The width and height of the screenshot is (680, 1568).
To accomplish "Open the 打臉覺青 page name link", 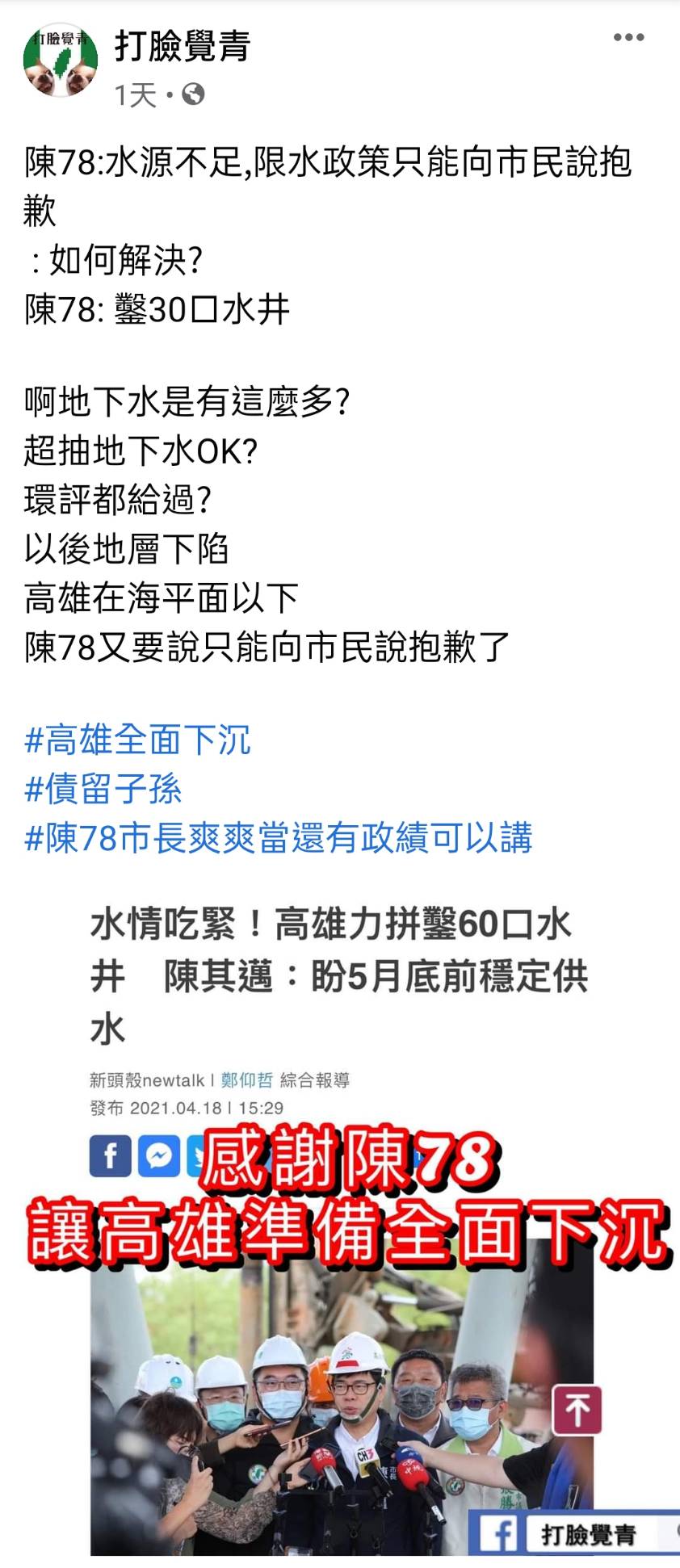I will tap(183, 45).
